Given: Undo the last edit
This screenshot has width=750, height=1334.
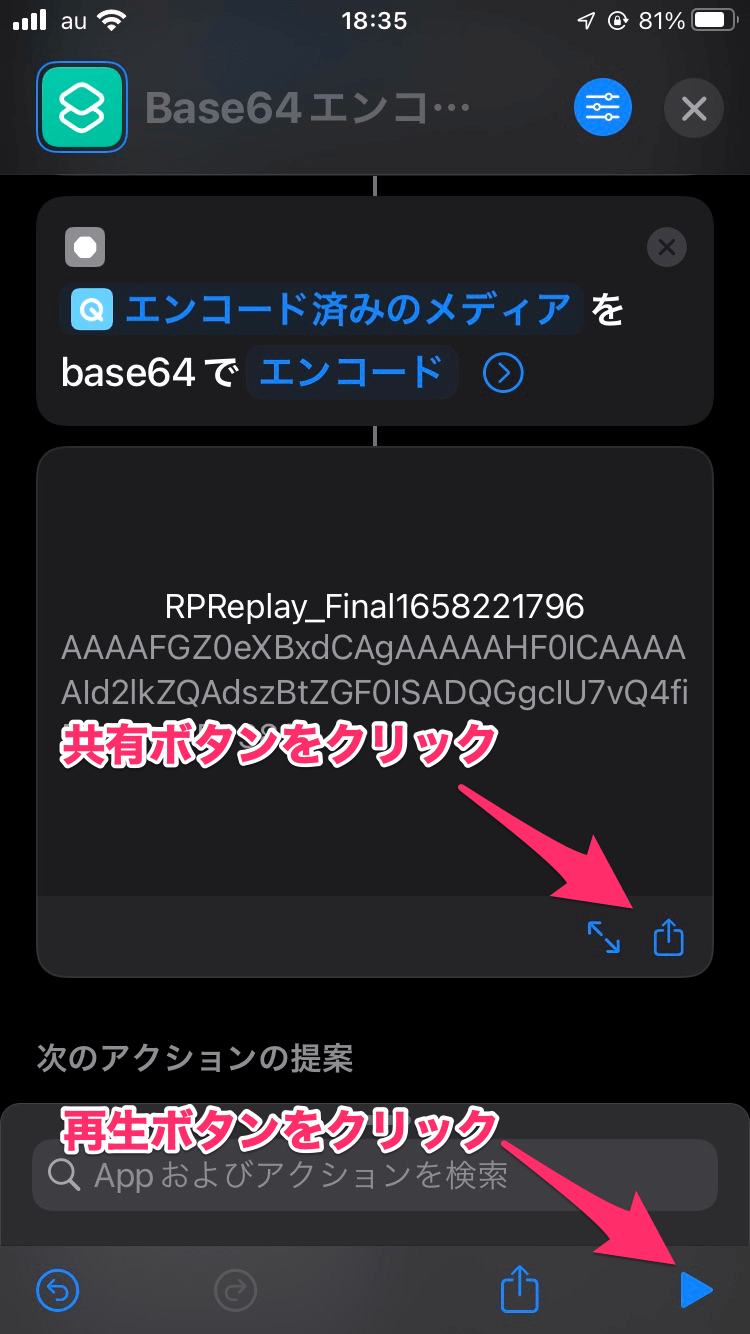Looking at the screenshot, I should click(x=57, y=1291).
